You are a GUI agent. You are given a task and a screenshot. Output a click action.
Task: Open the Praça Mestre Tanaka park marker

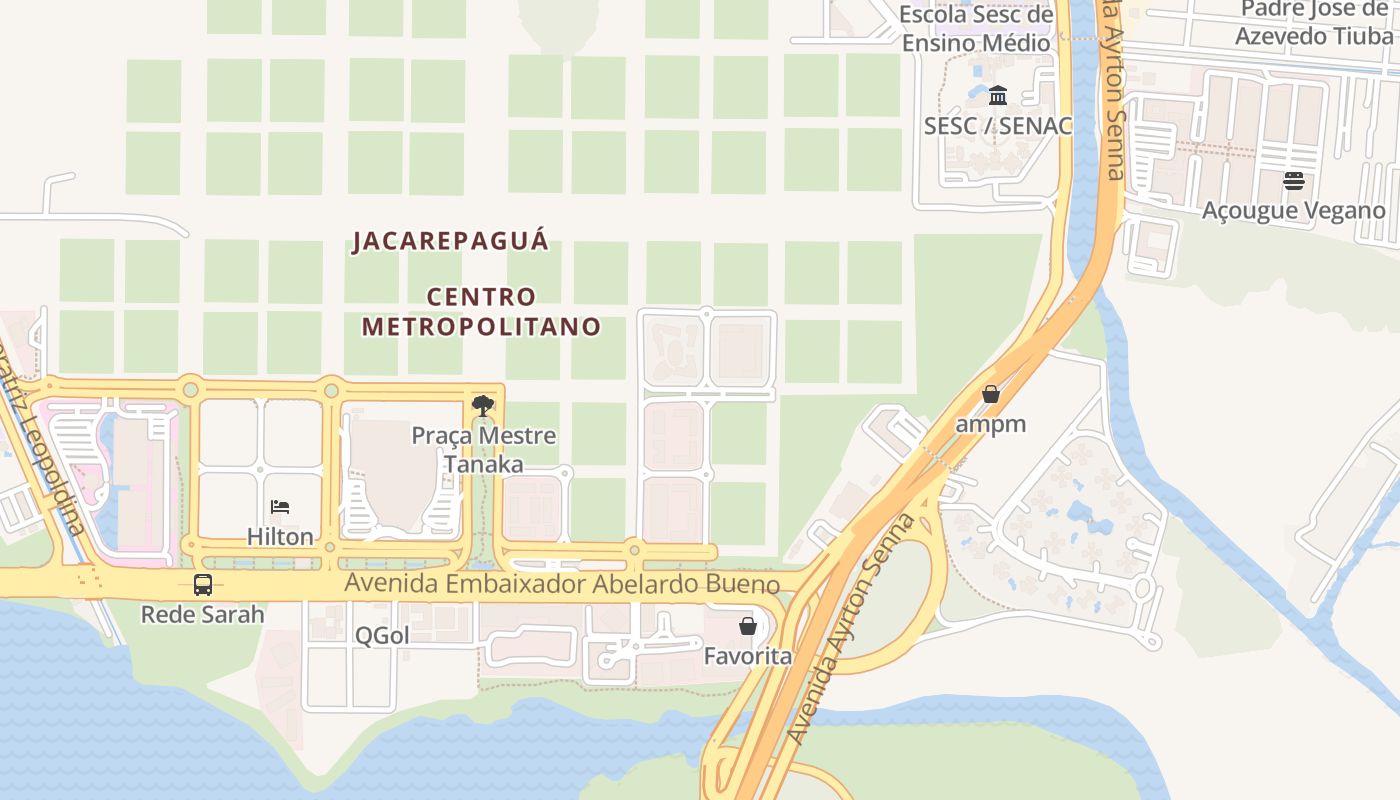click(483, 406)
